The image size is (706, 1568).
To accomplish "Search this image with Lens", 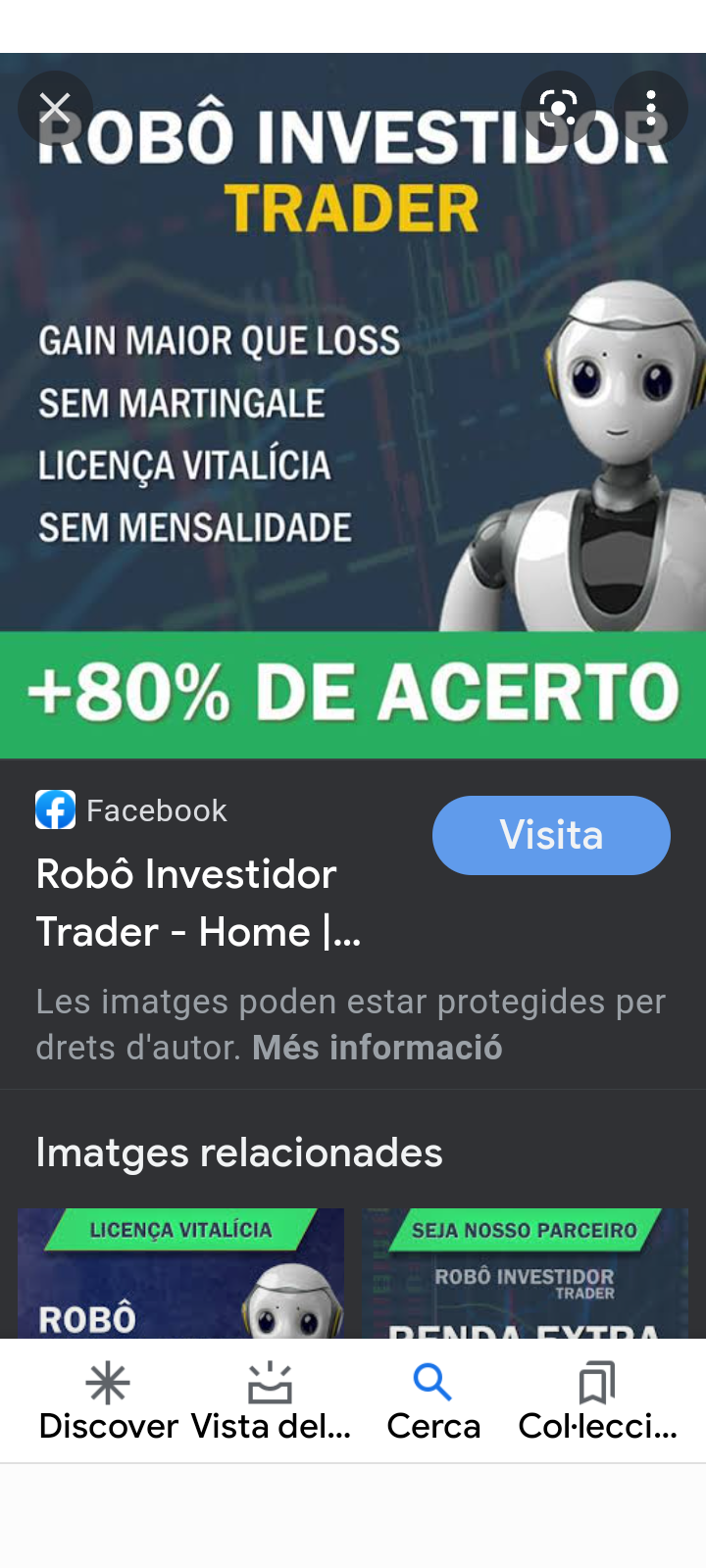I will coord(558,108).
